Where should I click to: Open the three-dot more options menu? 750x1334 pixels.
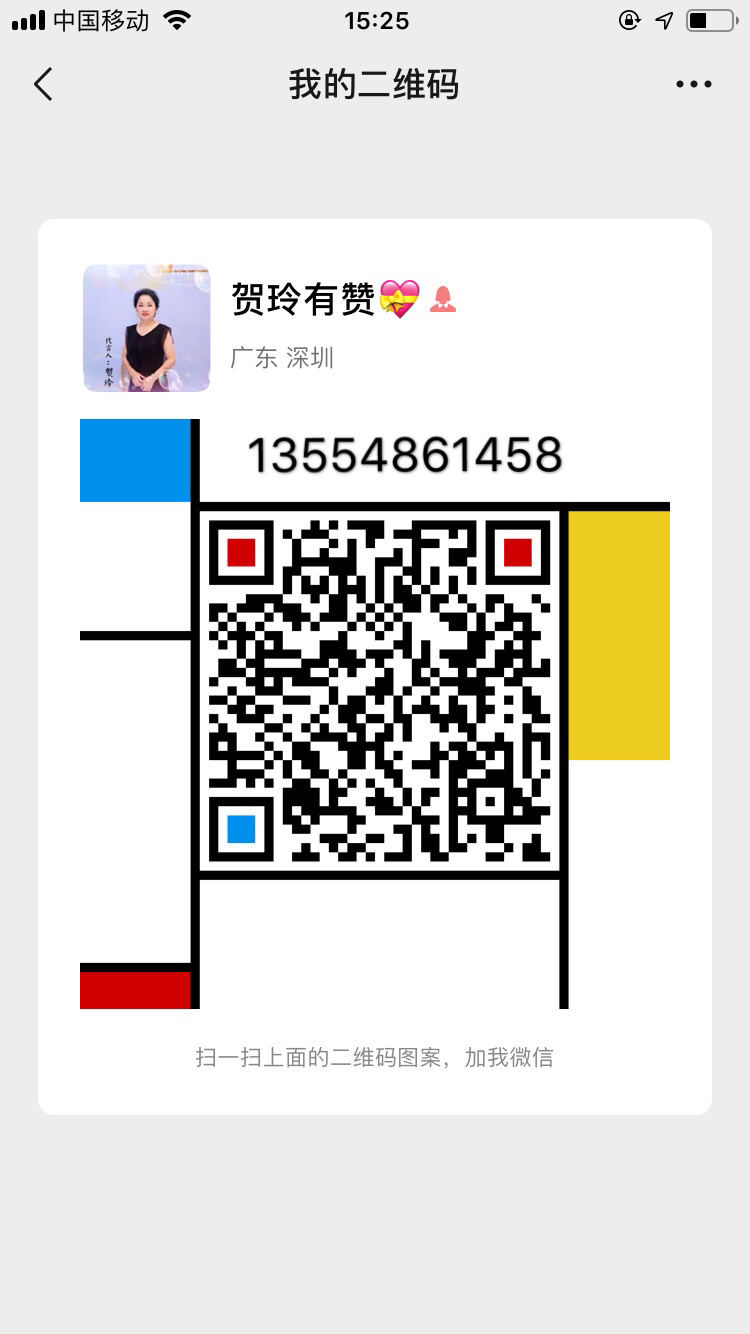click(693, 85)
